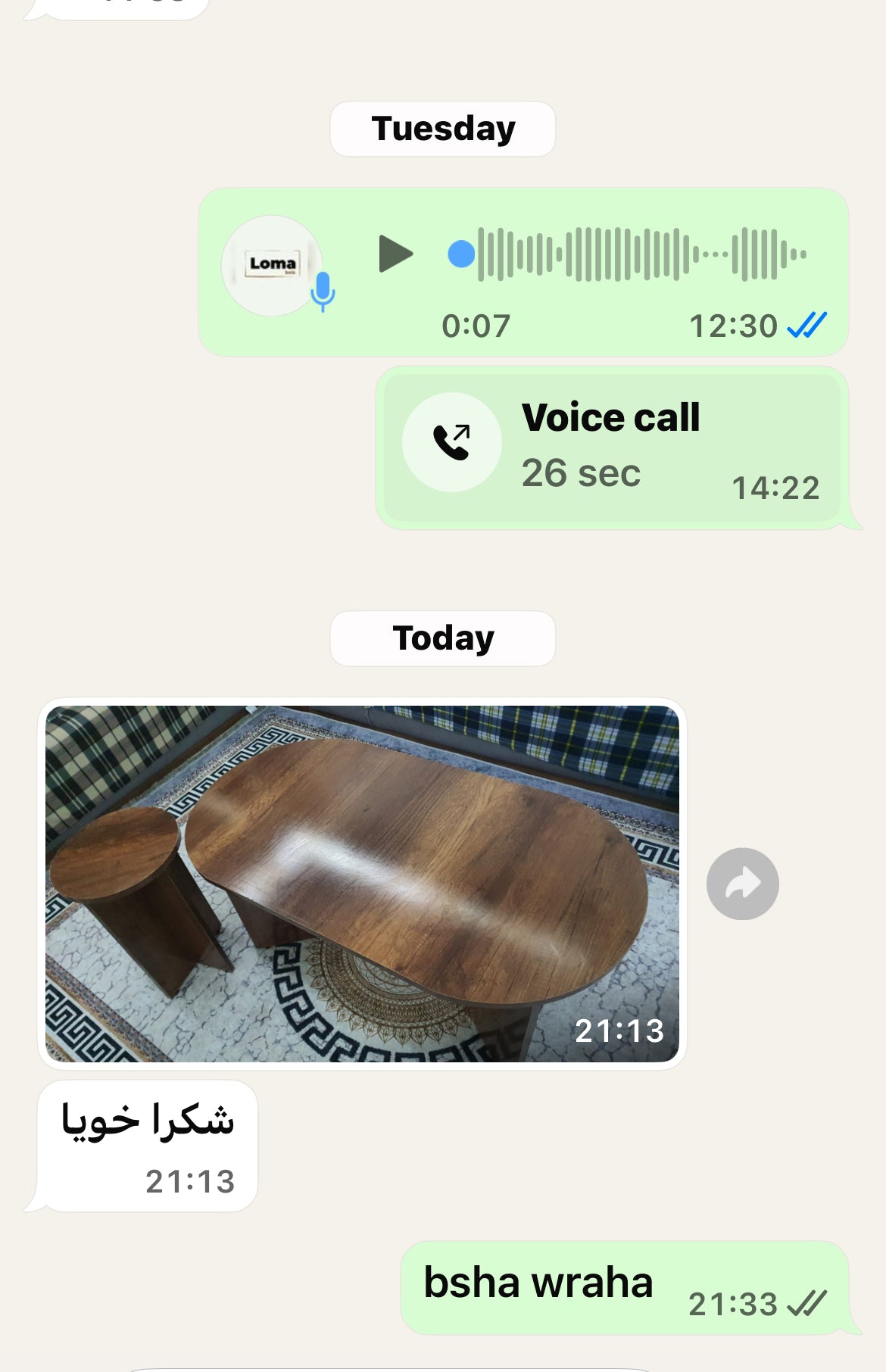The width and height of the screenshot is (886, 1372).
Task: Play the 0:07 voice message
Action: pyautogui.click(x=395, y=254)
